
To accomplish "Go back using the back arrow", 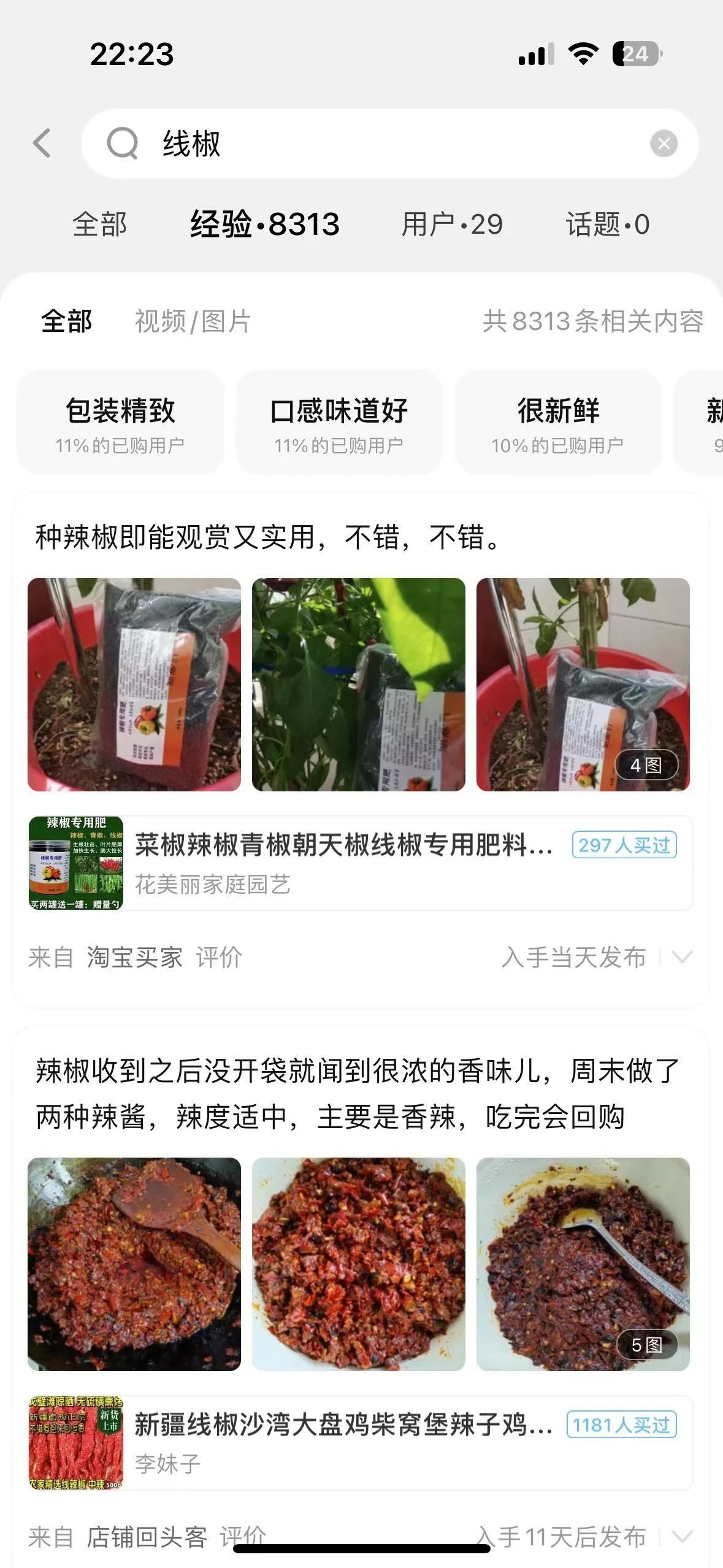I will 42,144.
